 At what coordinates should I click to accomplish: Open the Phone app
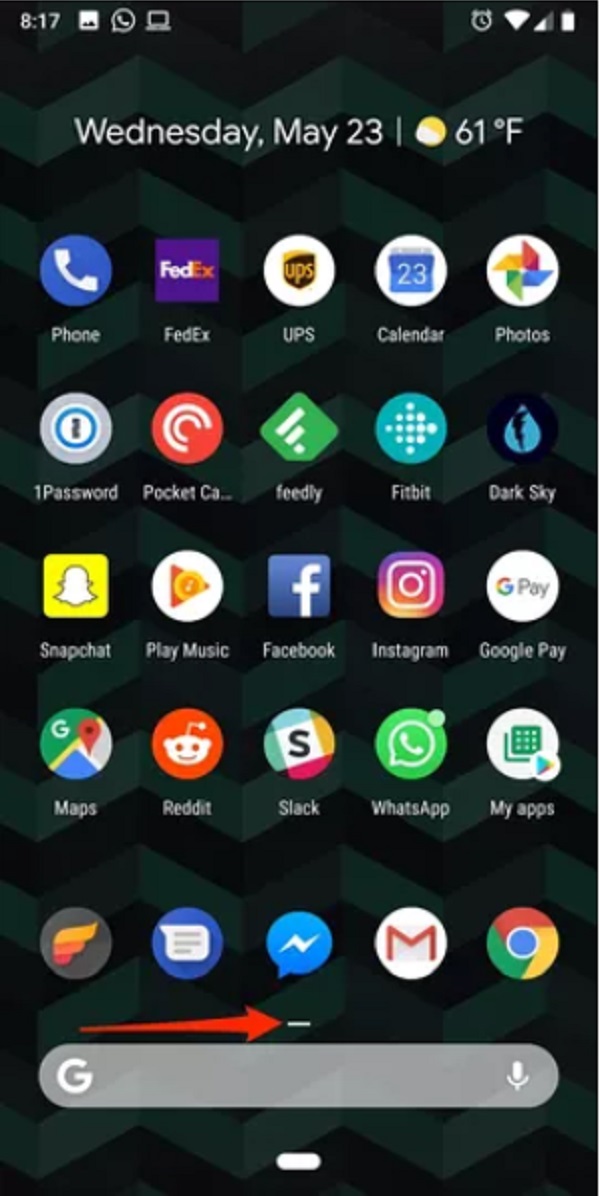(75, 272)
